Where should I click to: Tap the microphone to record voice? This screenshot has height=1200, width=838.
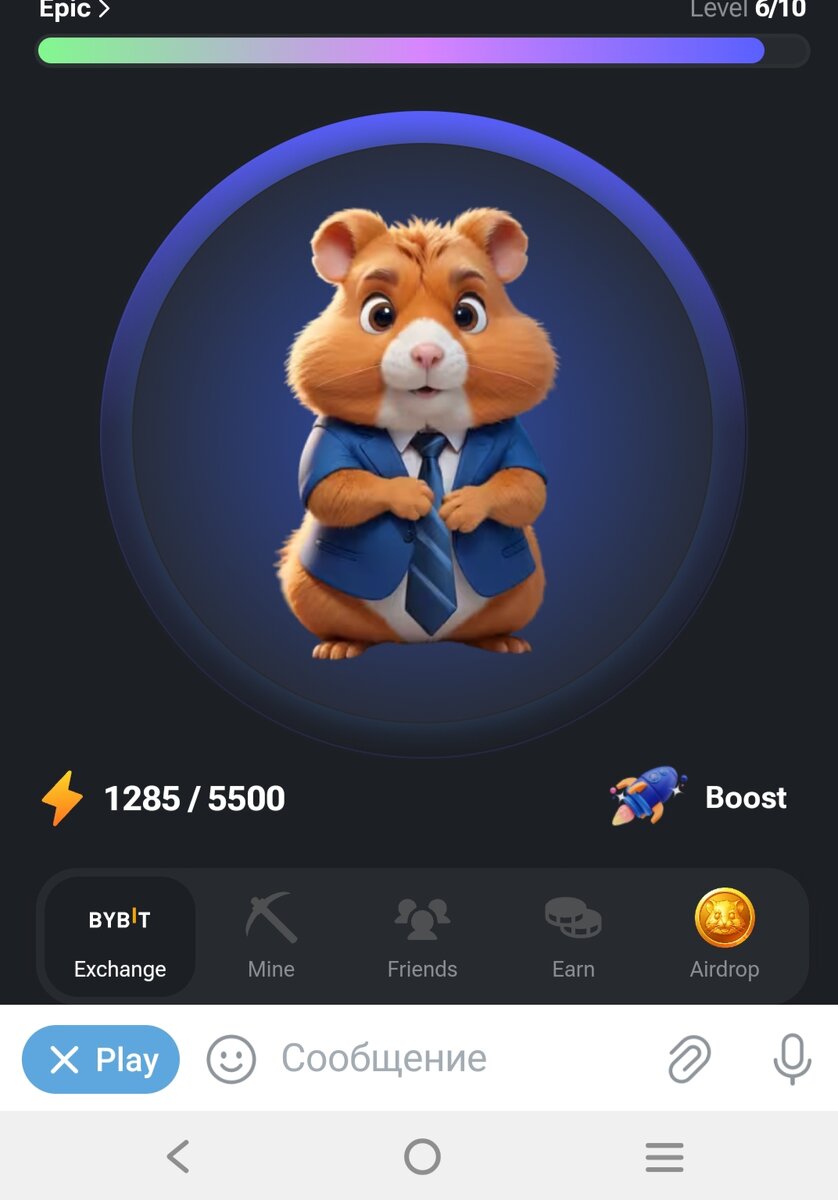pos(792,1059)
